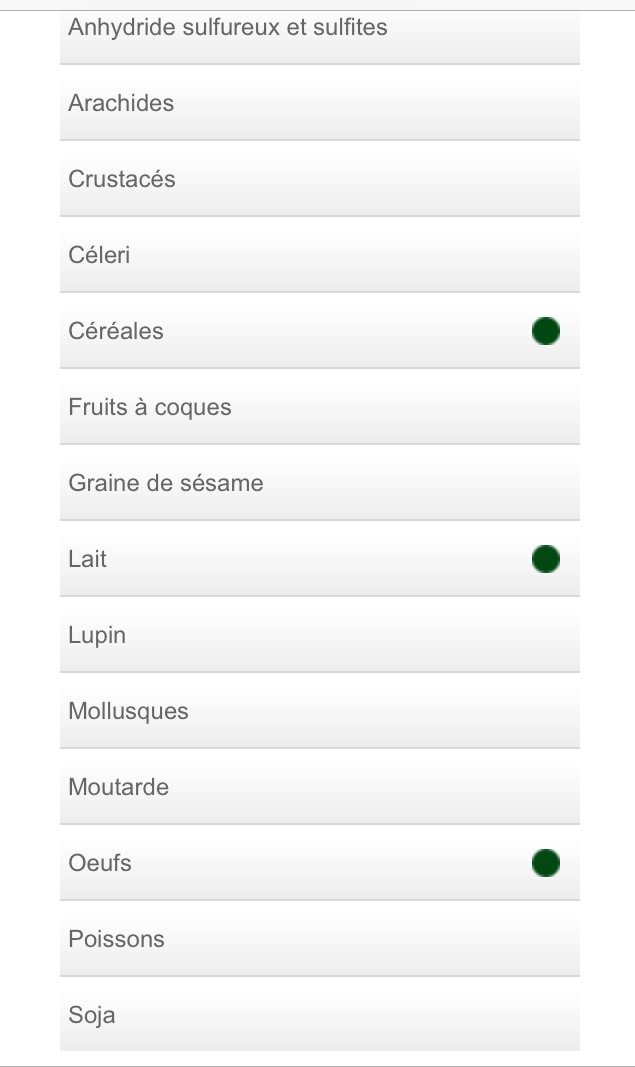Open the Arachides allergen row

click(319, 103)
